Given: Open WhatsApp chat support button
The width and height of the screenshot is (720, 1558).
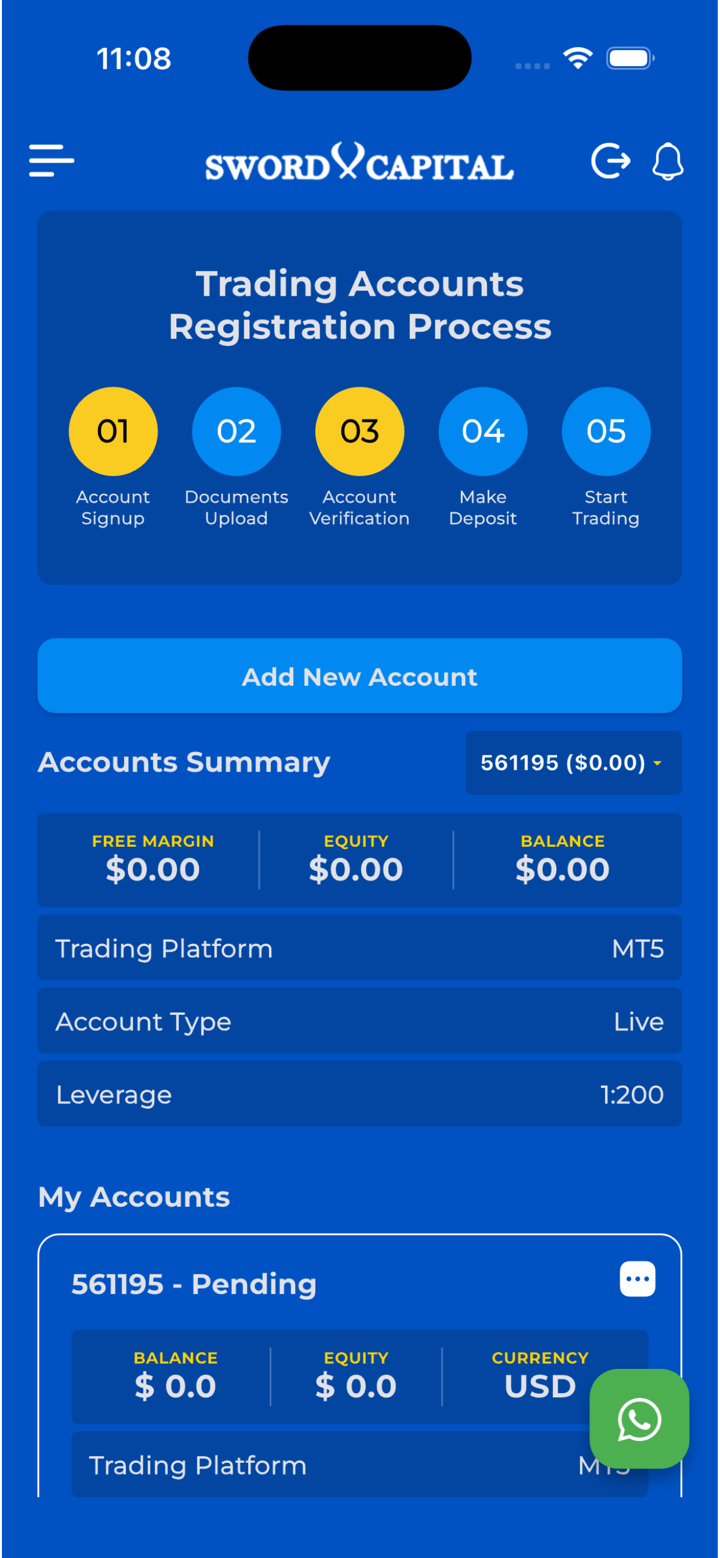Looking at the screenshot, I should click(639, 1419).
